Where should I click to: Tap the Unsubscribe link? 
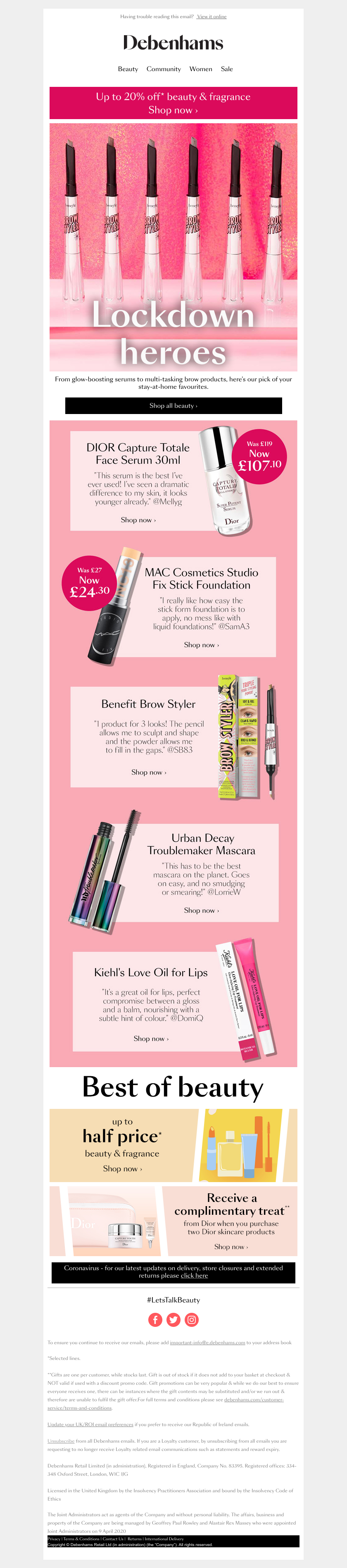point(61,1441)
